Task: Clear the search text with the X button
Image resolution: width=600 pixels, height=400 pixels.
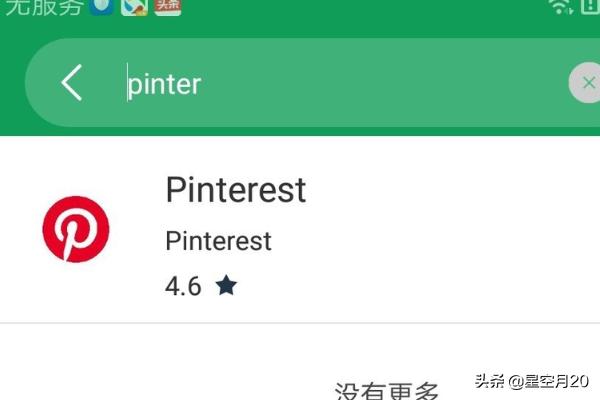Action: tap(586, 83)
